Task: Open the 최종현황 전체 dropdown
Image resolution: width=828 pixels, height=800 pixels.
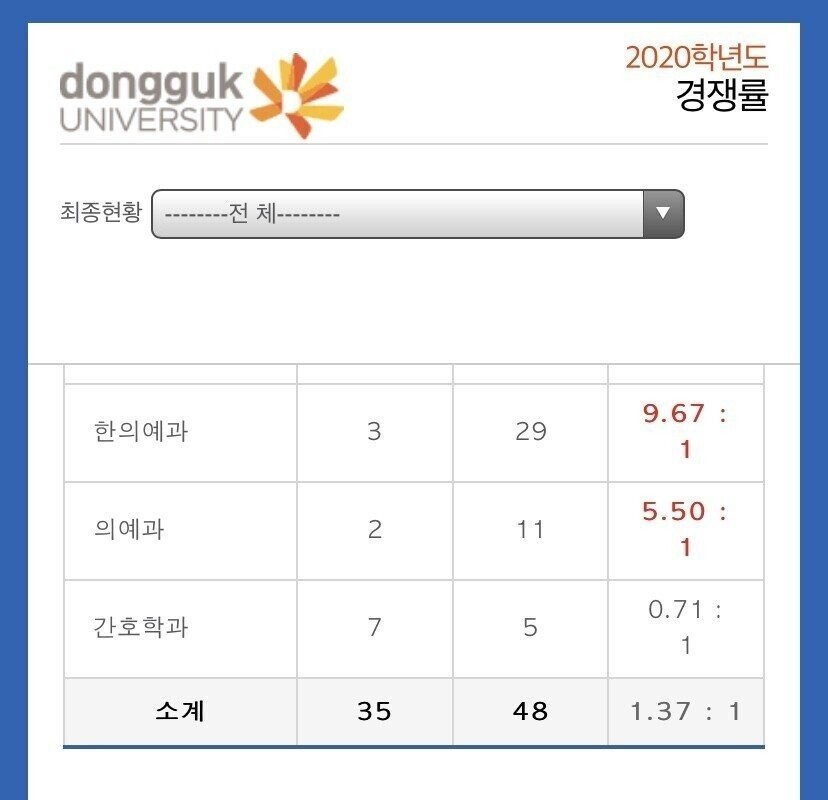Action: pyautogui.click(x=417, y=214)
